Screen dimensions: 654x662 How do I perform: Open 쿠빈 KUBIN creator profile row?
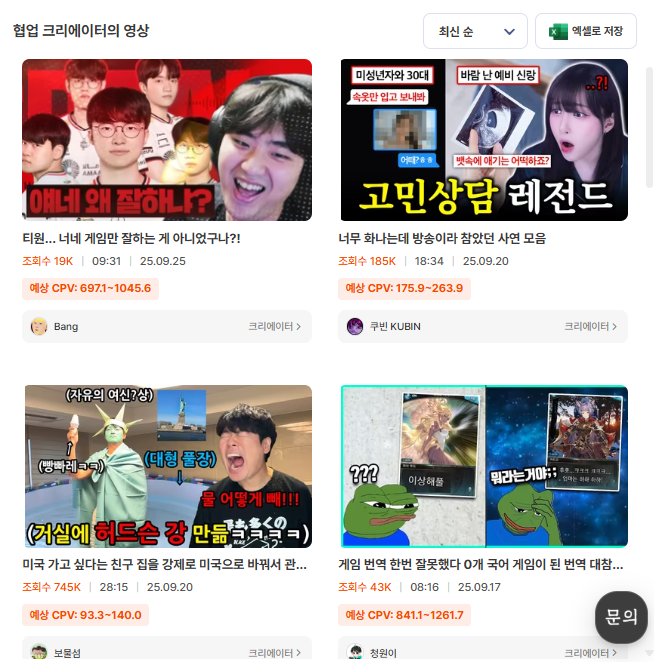pos(483,327)
